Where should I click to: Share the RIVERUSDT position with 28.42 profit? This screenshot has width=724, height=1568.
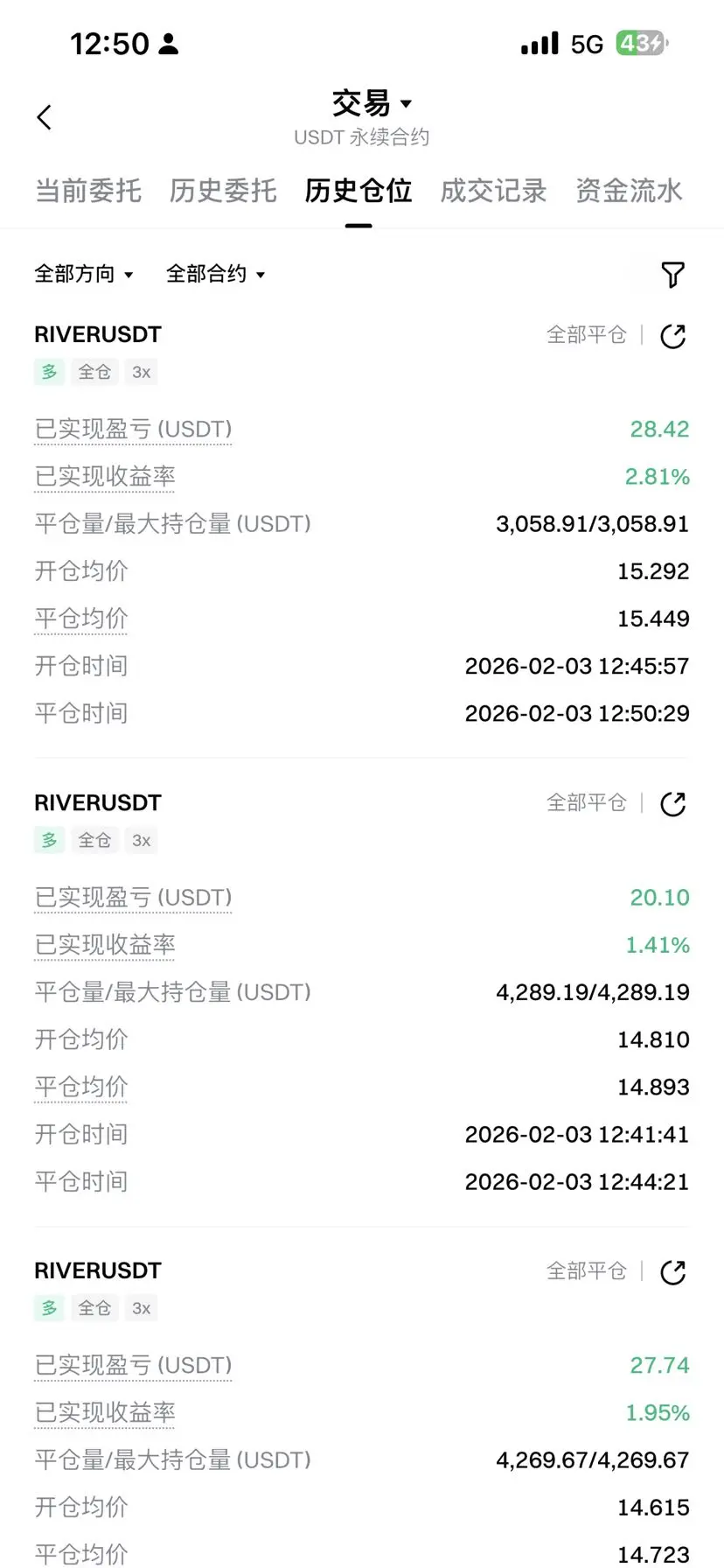coord(672,336)
